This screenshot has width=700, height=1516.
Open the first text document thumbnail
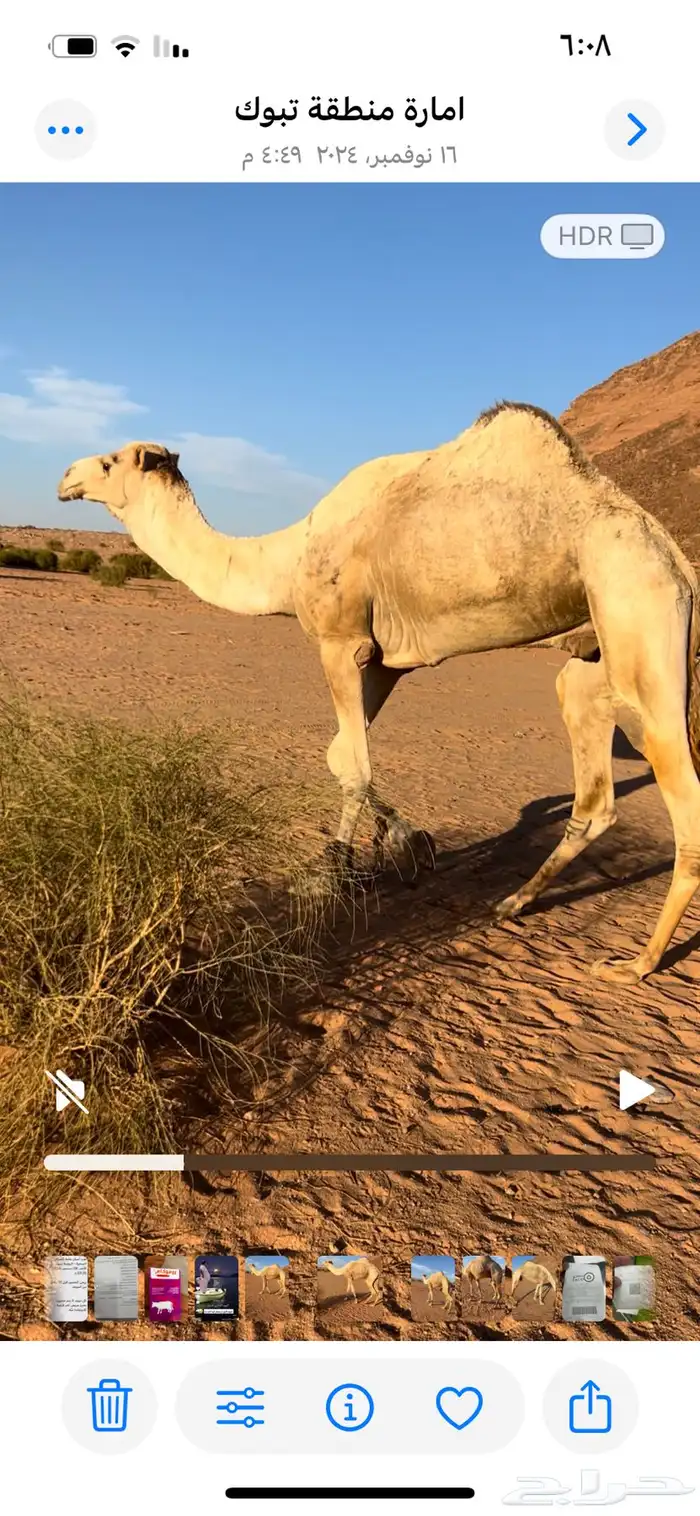click(68, 1289)
